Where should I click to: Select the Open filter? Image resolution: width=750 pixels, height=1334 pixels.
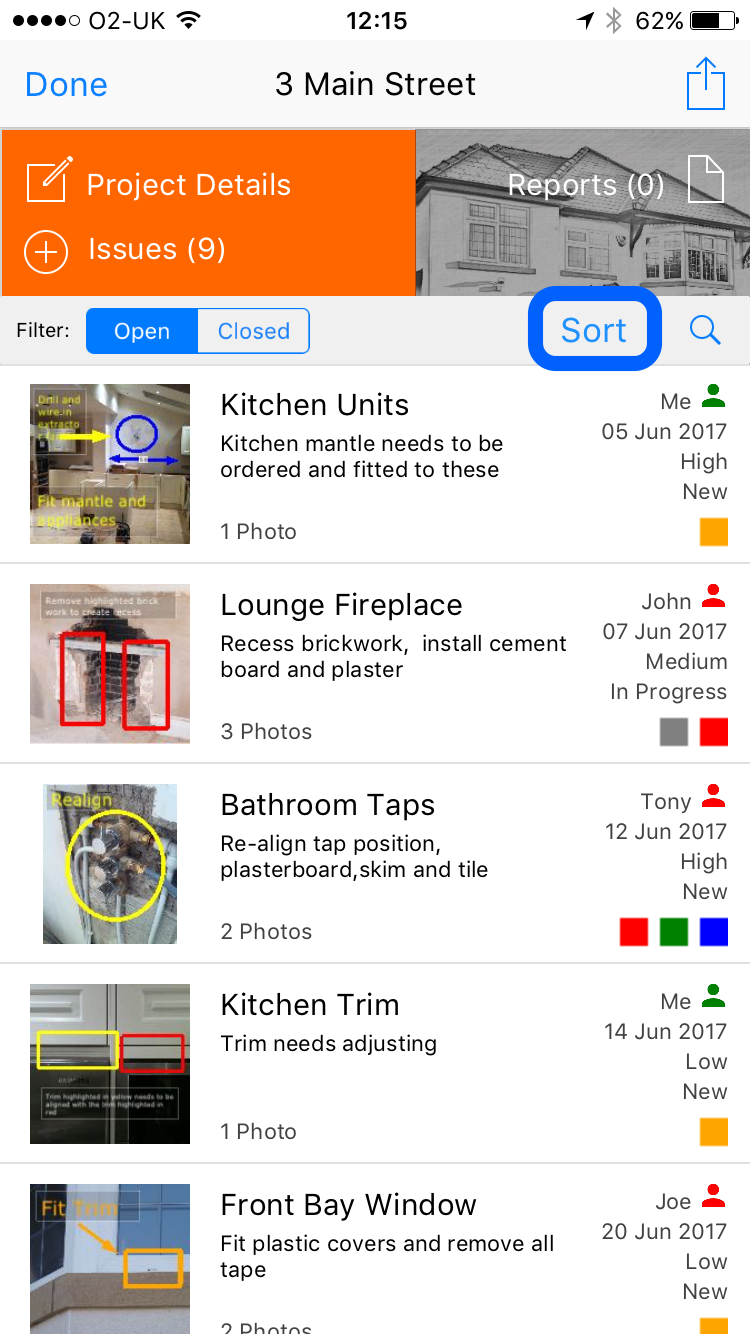[x=142, y=331]
